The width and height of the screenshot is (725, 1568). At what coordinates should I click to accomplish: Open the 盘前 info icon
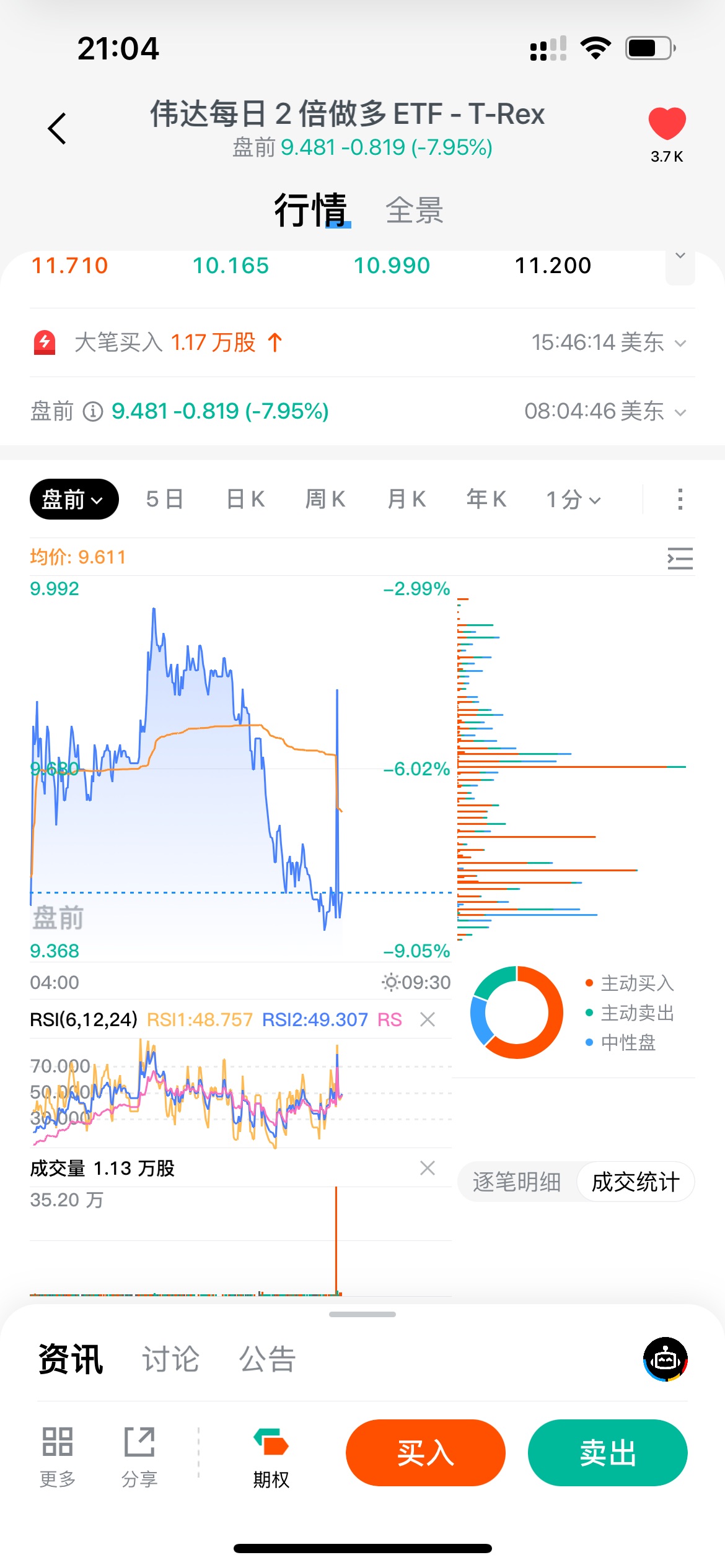coord(93,411)
